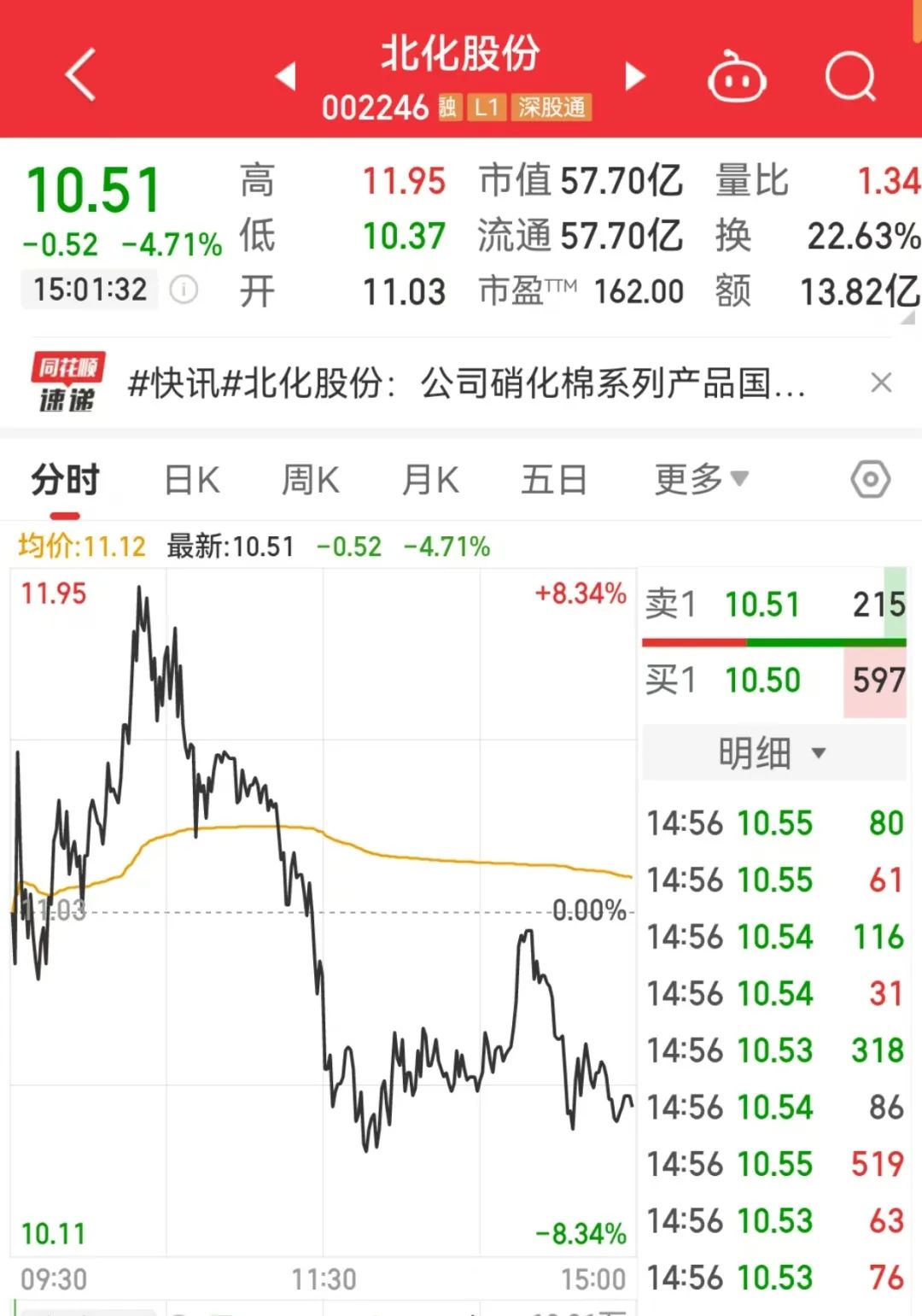This screenshot has width=922, height=1316.
Task: Open the AI assistant robot icon
Action: (736, 75)
